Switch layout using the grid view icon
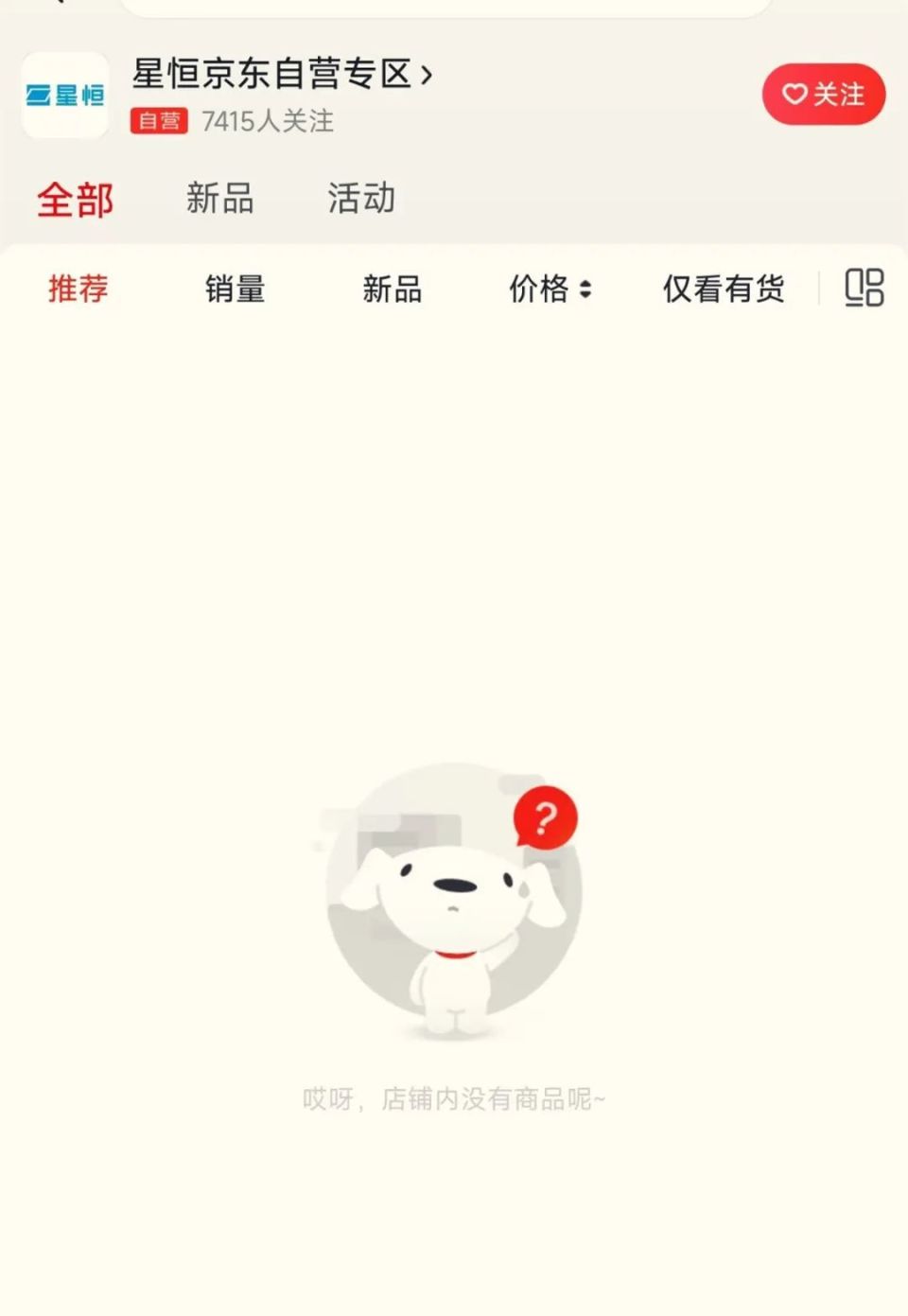 [x=862, y=290]
